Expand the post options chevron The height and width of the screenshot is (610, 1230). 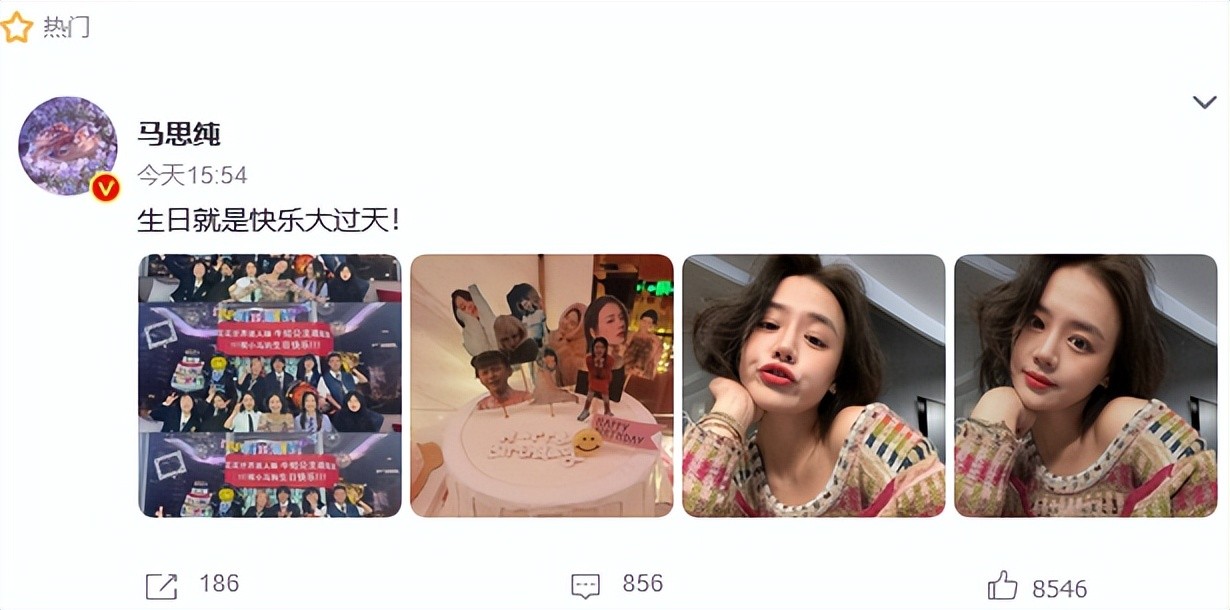tap(1204, 102)
